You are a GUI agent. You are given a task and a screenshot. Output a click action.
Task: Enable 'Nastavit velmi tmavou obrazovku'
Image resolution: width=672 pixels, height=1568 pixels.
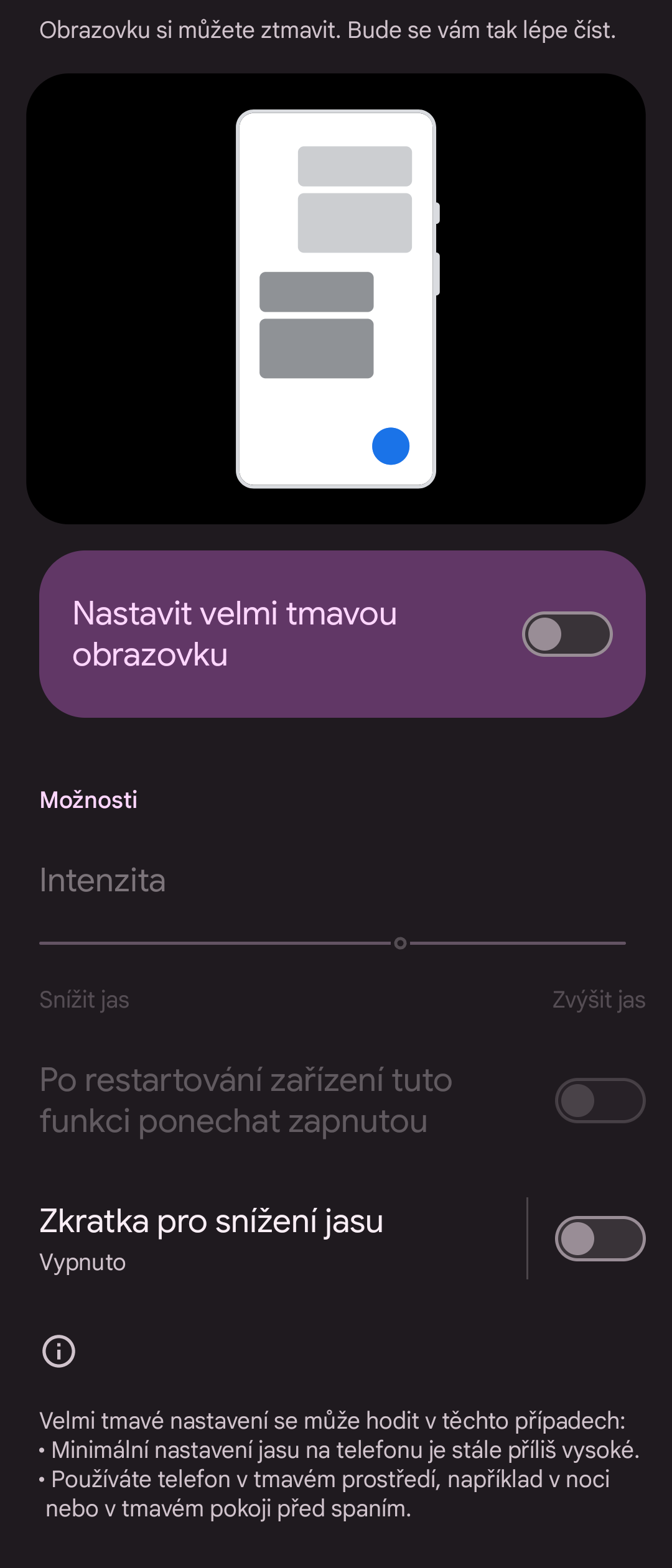click(x=567, y=634)
